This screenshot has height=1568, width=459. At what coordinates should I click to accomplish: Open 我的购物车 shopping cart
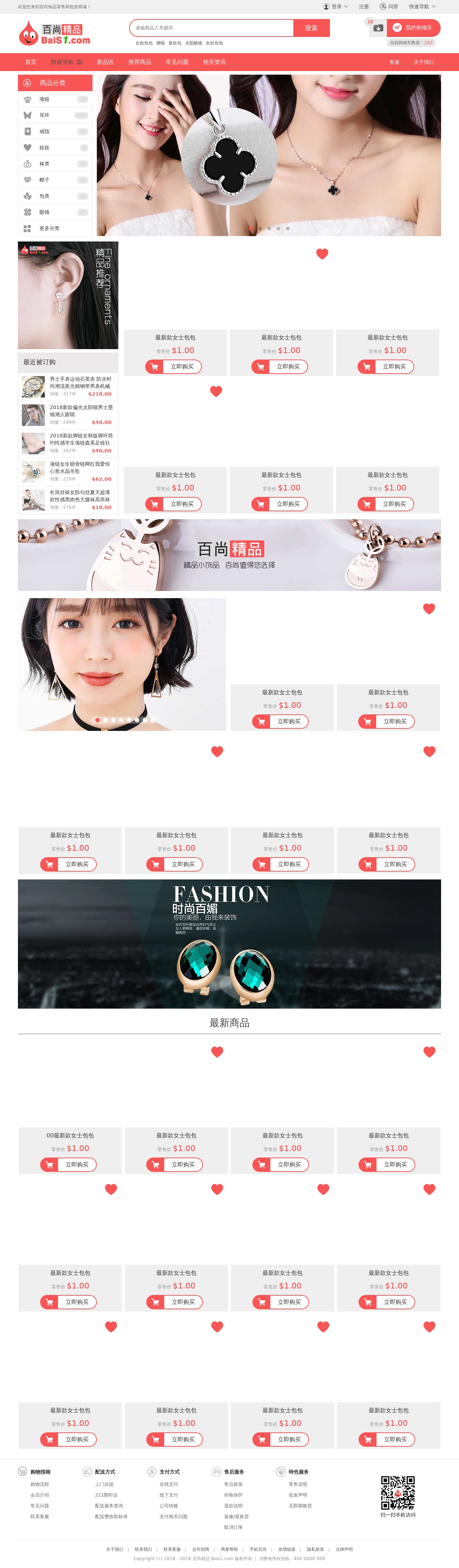click(413, 28)
